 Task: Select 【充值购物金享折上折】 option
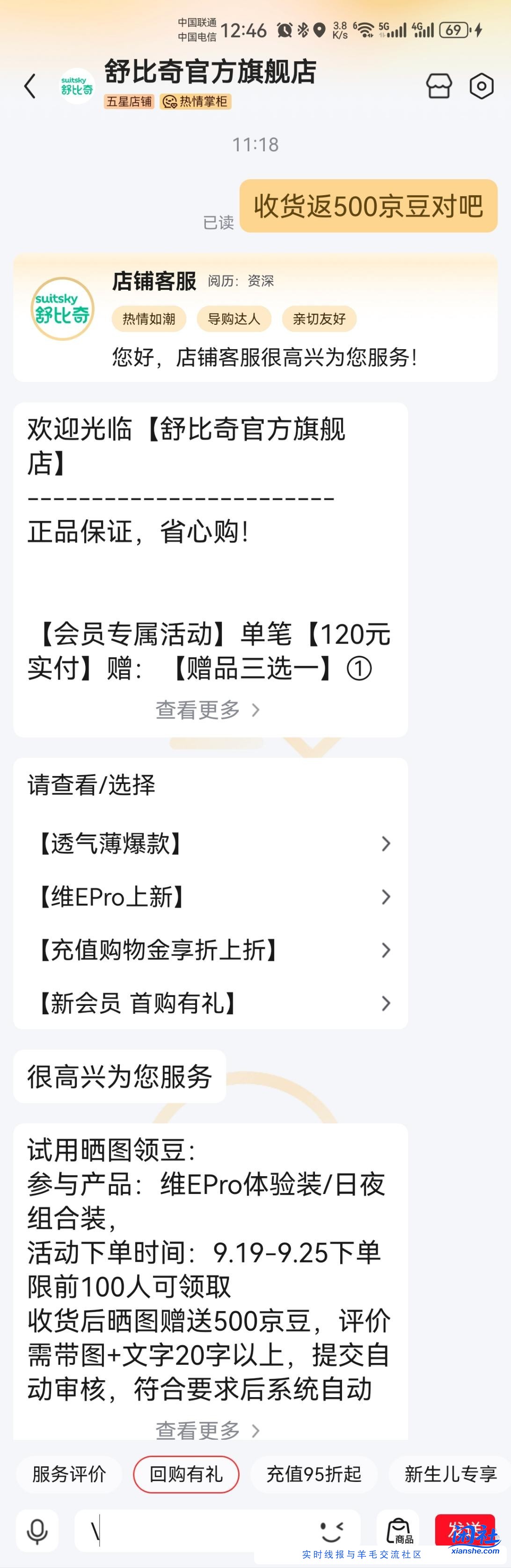point(211,950)
